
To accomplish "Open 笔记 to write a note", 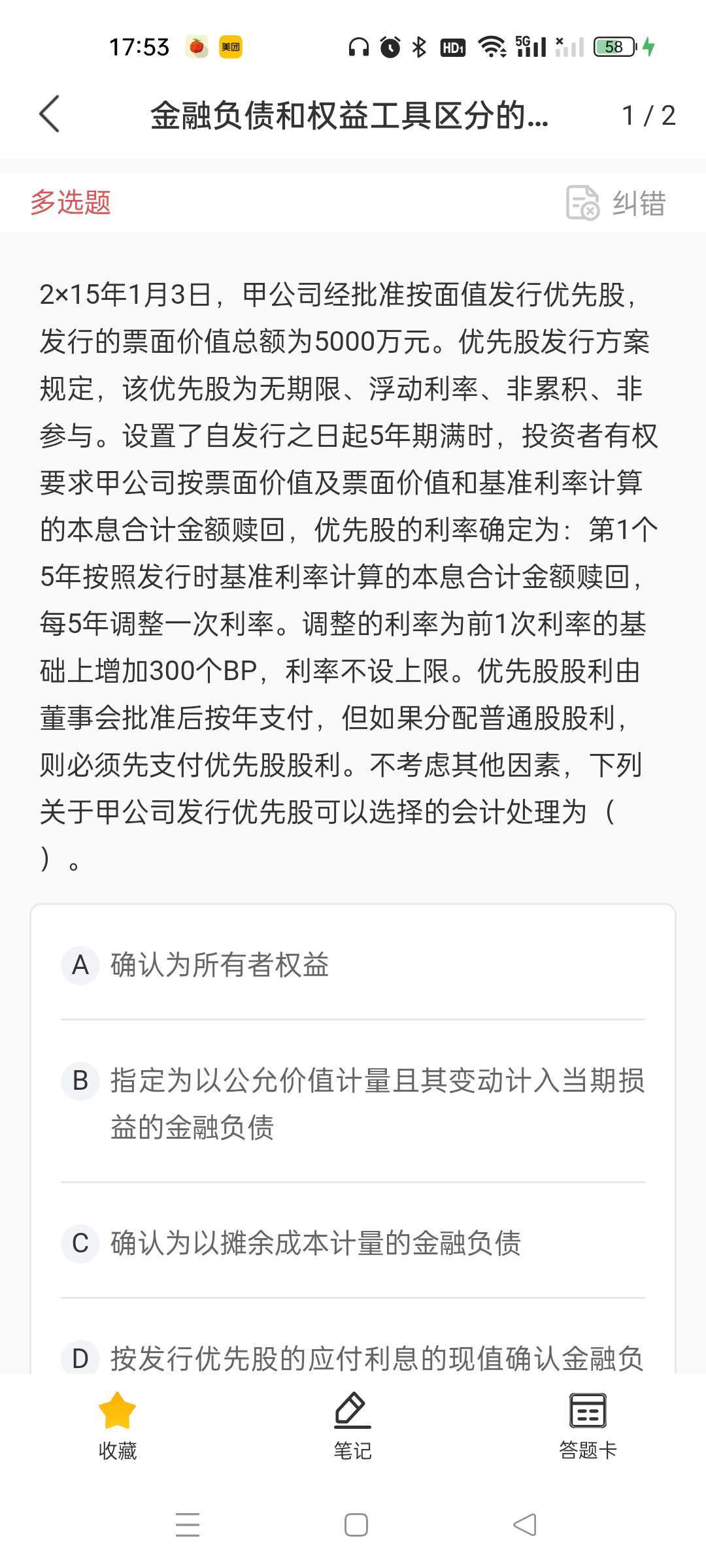I will pyautogui.click(x=352, y=1426).
